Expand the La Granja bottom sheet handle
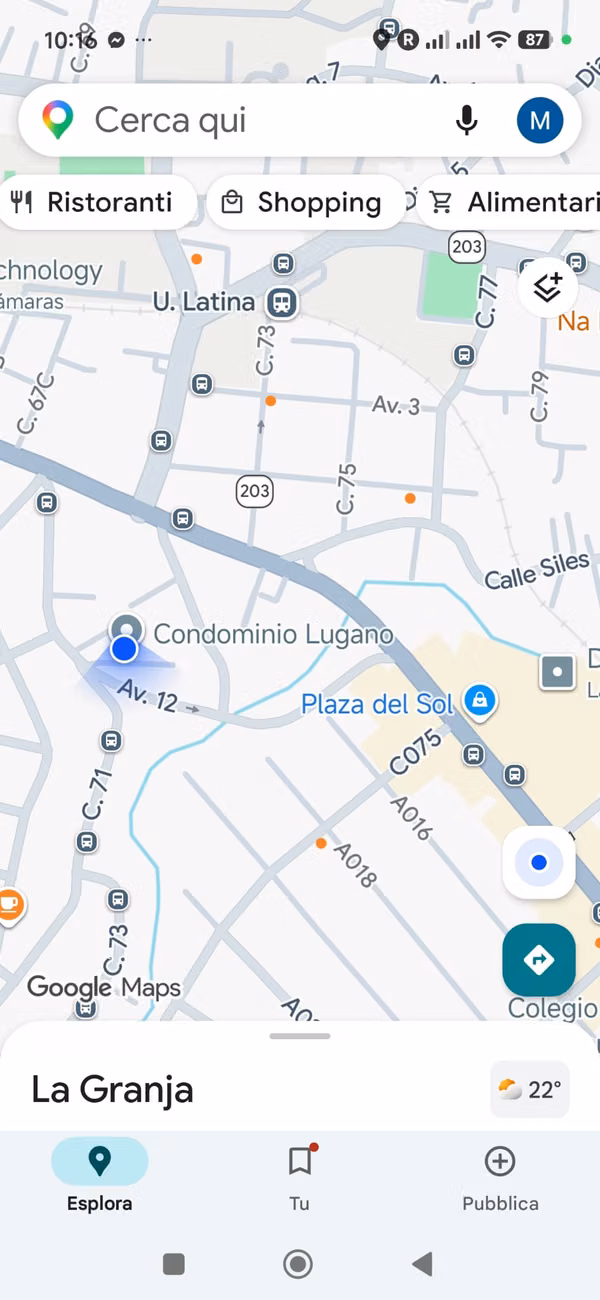 pyautogui.click(x=300, y=1036)
